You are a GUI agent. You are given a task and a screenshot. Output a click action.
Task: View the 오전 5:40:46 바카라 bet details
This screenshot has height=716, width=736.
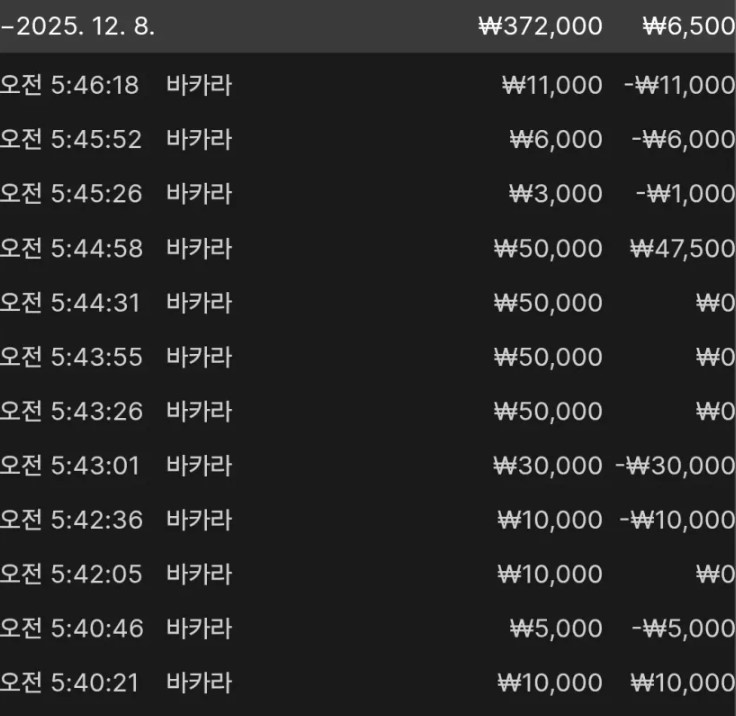point(368,628)
